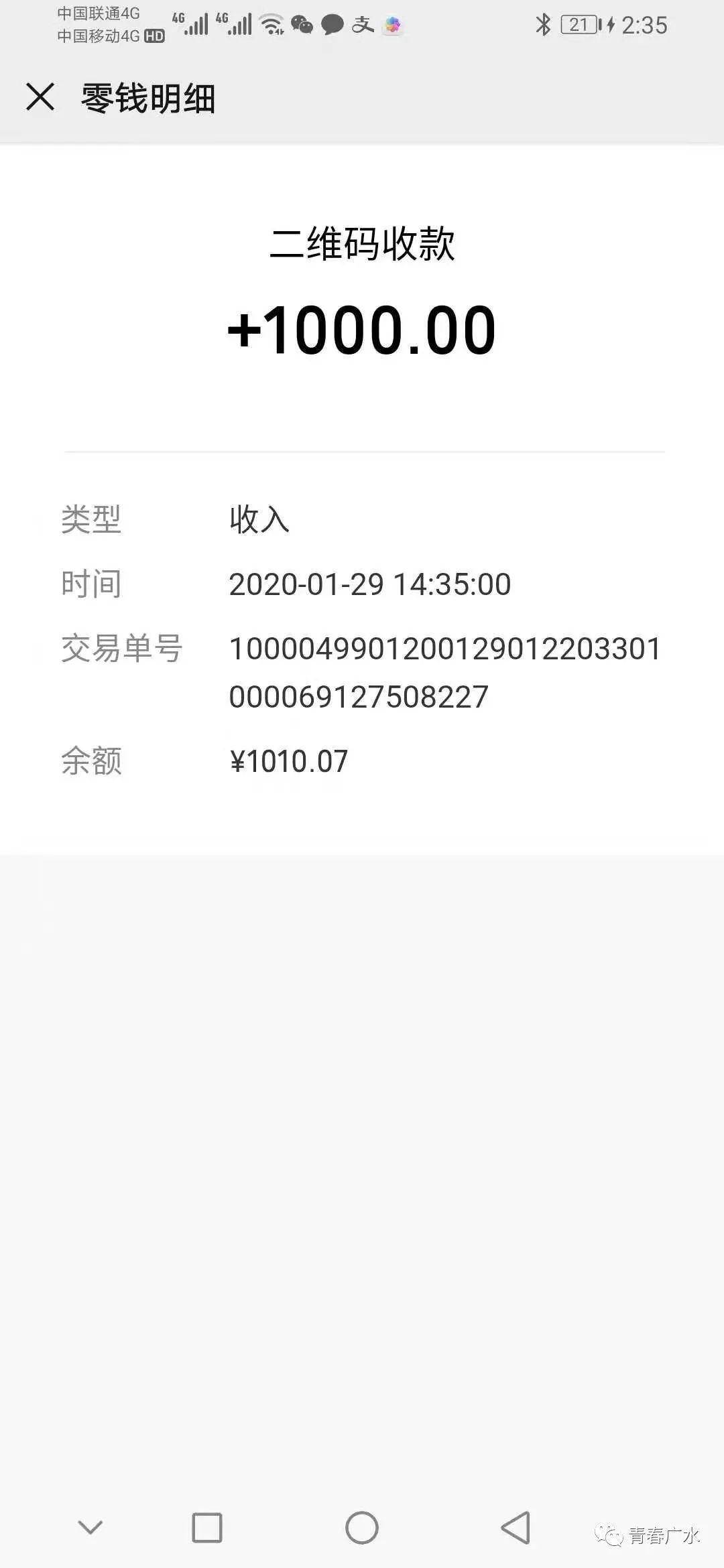Go to the home screen via circle button
Image resolution: width=724 pixels, height=1568 pixels.
(x=362, y=1527)
